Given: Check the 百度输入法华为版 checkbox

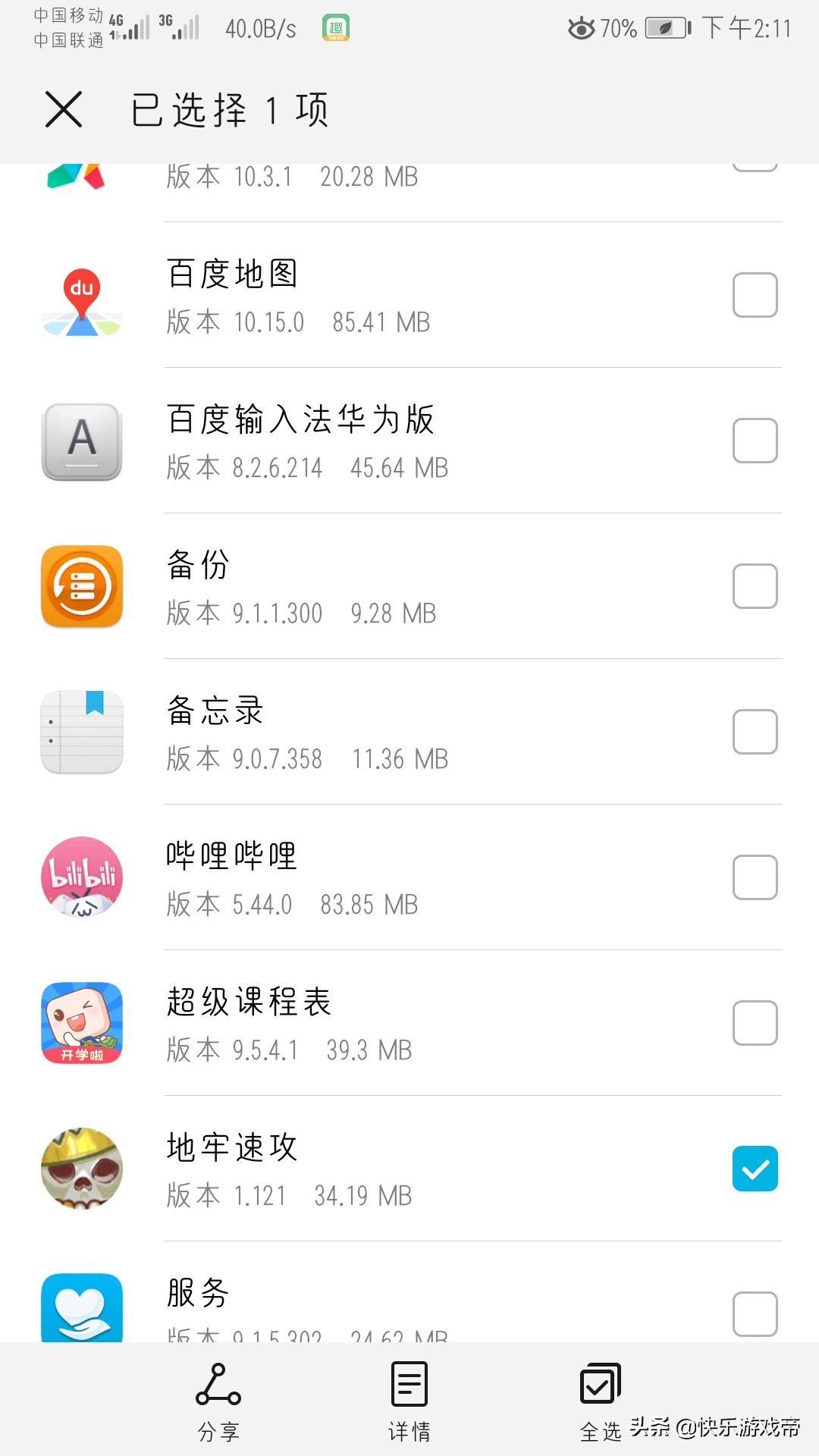Looking at the screenshot, I should click(755, 441).
